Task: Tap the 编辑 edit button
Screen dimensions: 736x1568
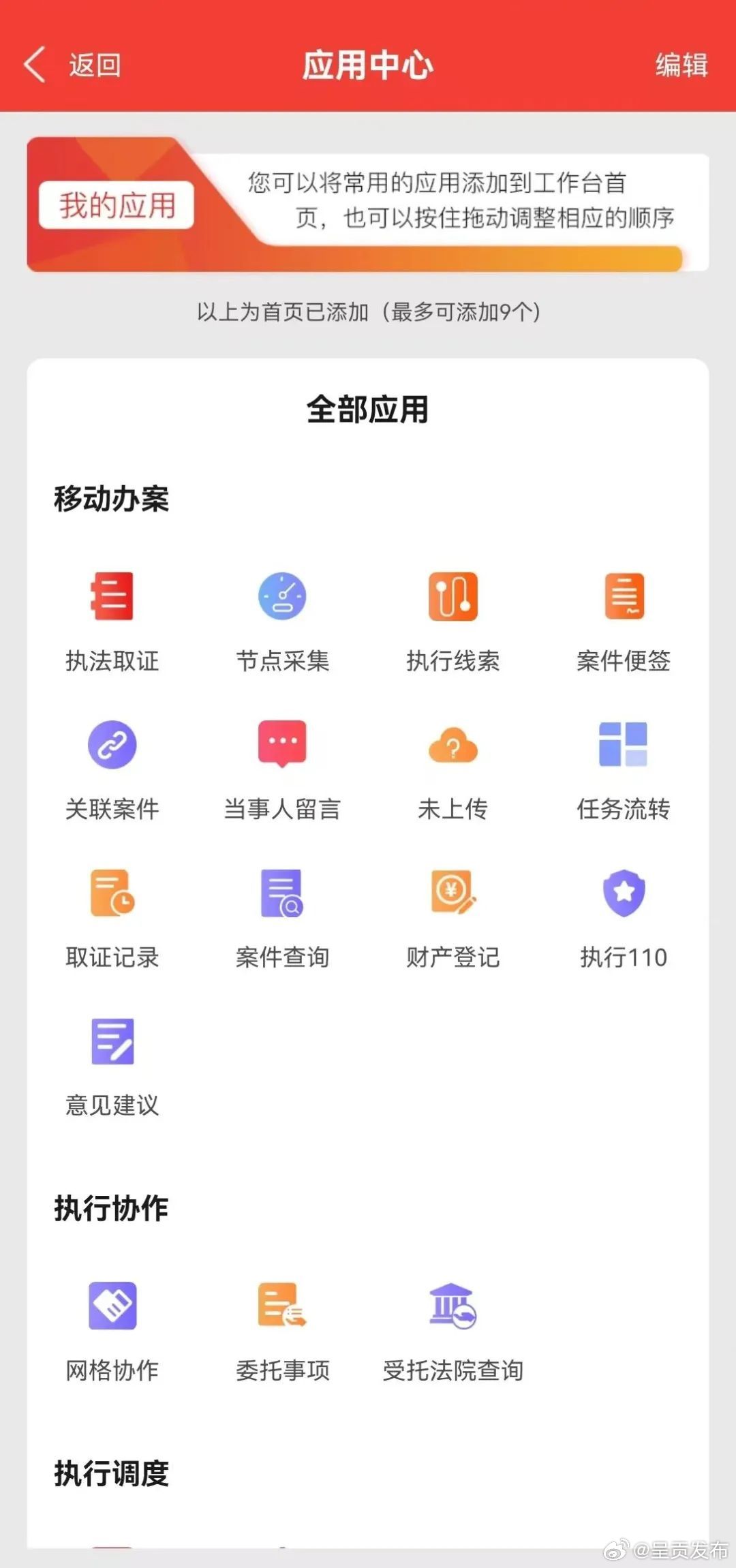Action: point(681,66)
